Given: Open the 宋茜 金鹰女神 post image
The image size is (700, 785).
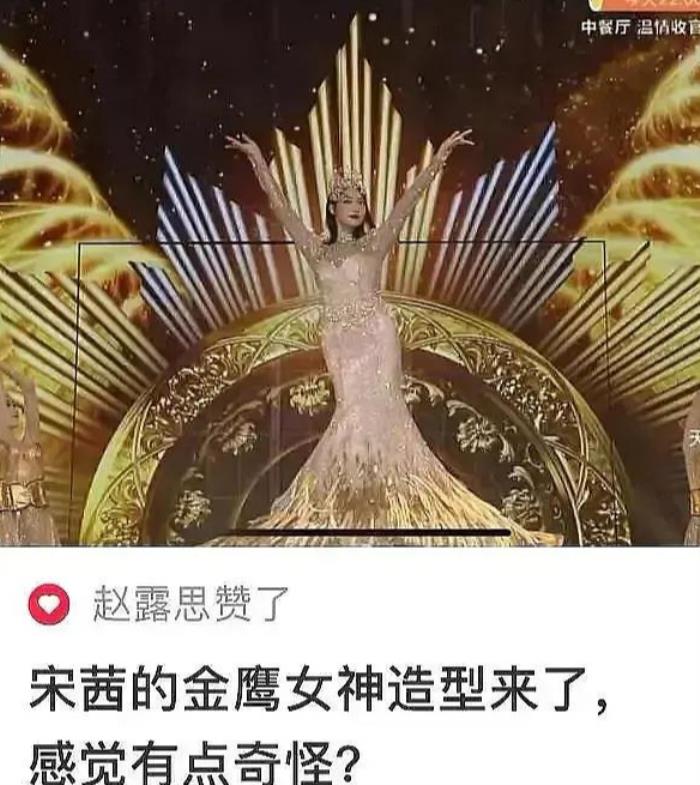Looking at the screenshot, I should click(x=350, y=280).
